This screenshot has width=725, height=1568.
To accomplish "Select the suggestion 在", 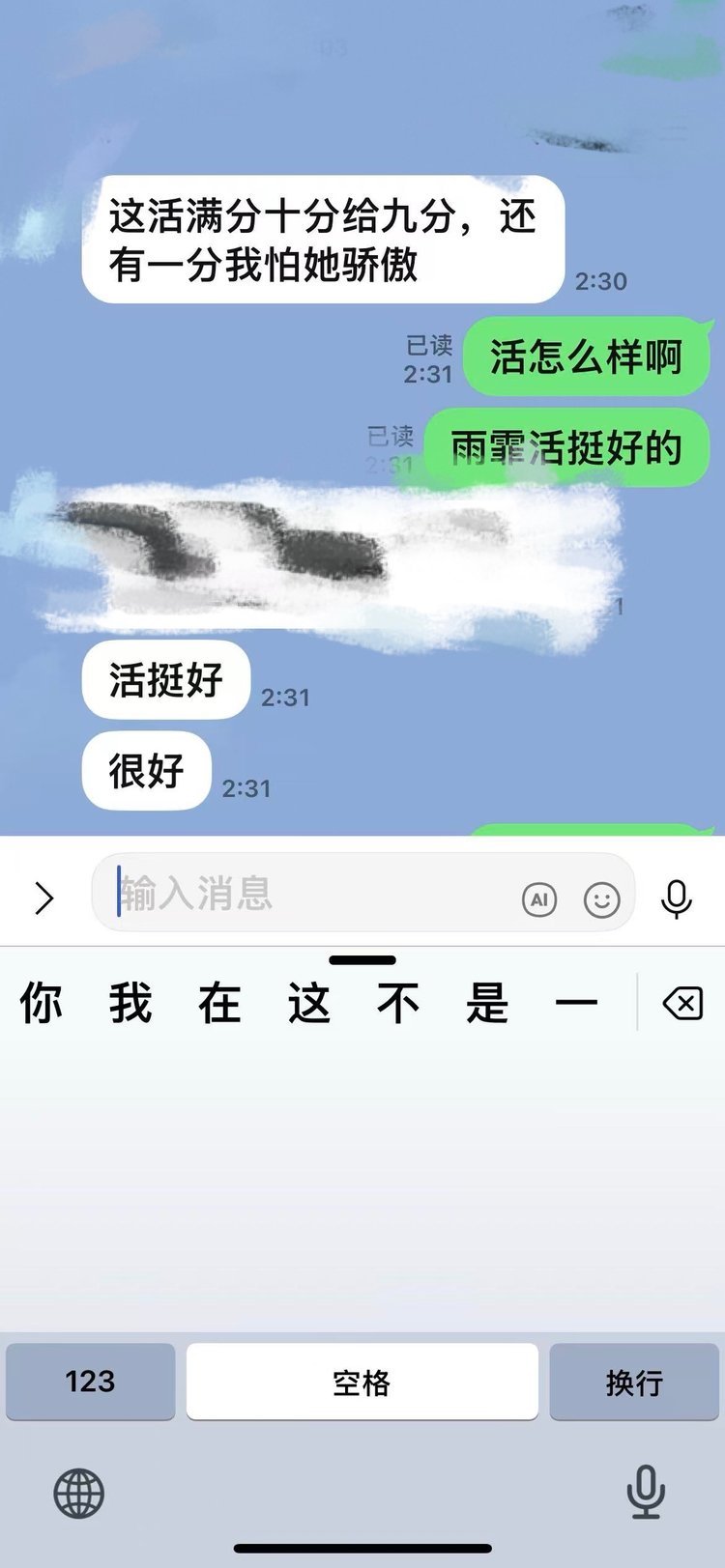I will [219, 1003].
